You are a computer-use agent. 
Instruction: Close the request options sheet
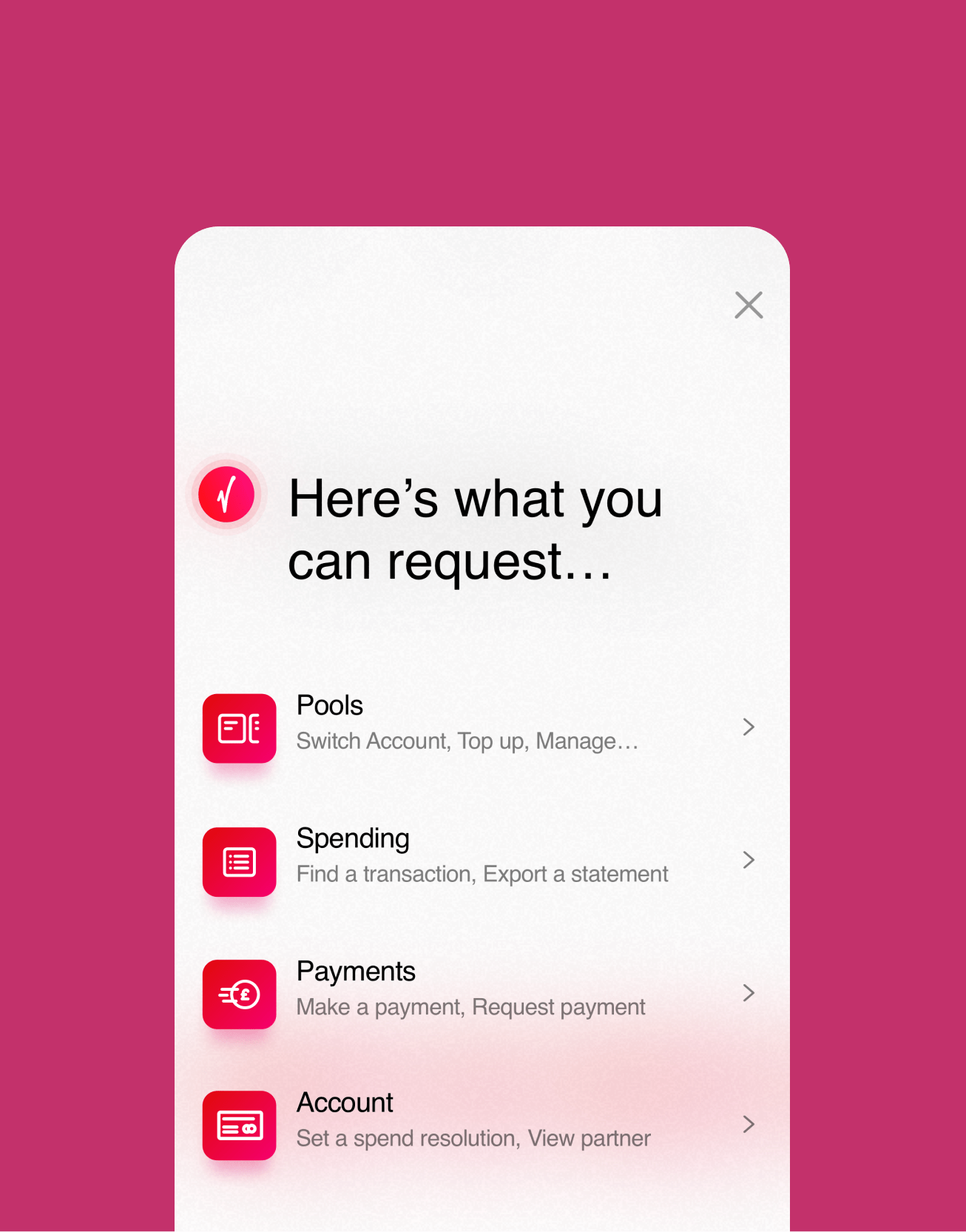749,305
